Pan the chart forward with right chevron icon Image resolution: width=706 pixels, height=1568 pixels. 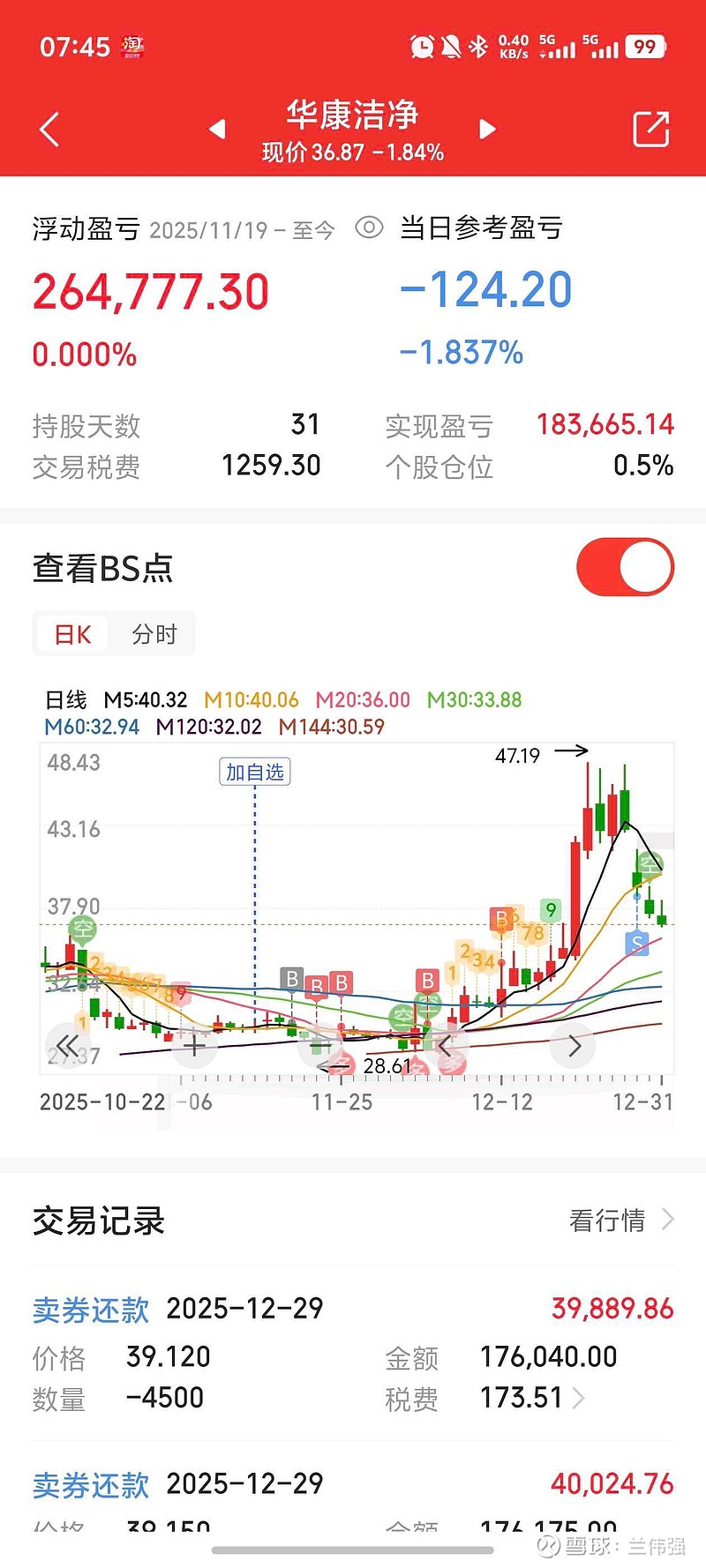[x=574, y=1045]
